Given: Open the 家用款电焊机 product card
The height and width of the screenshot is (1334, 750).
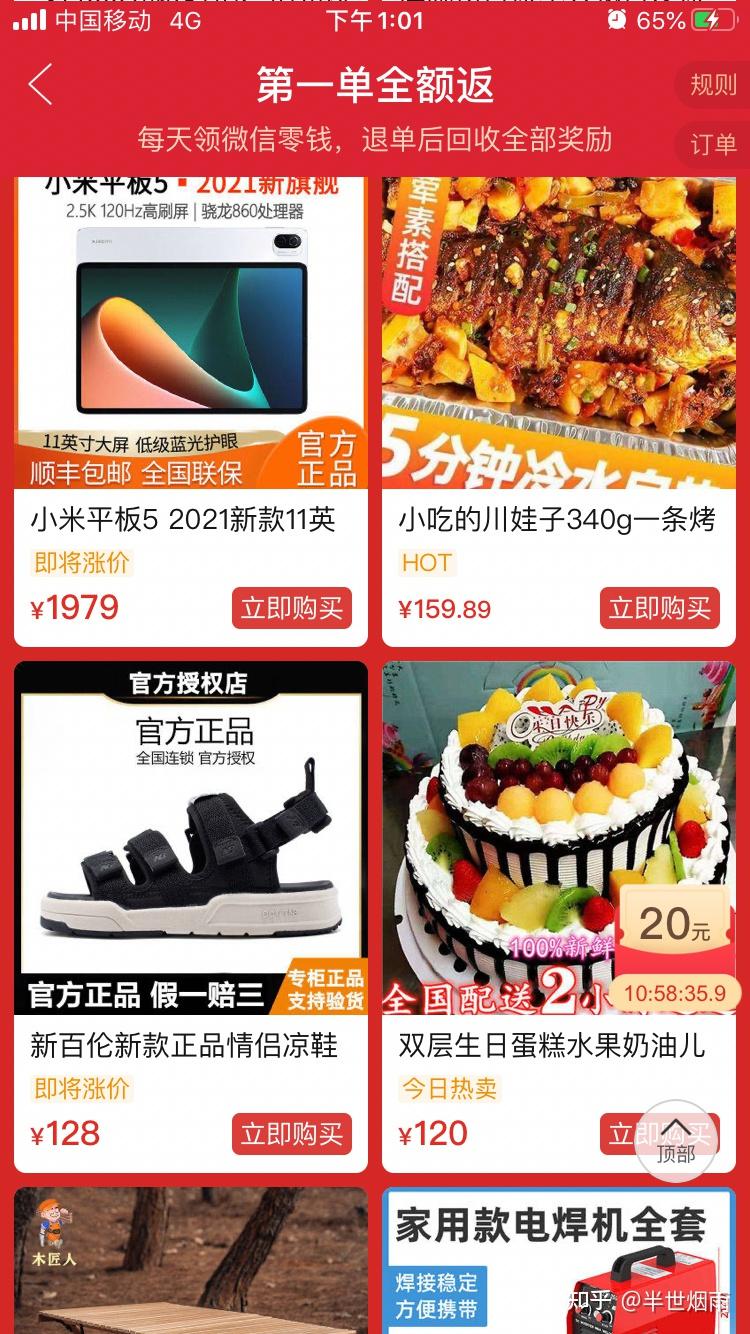Looking at the screenshot, I should [x=558, y=1260].
